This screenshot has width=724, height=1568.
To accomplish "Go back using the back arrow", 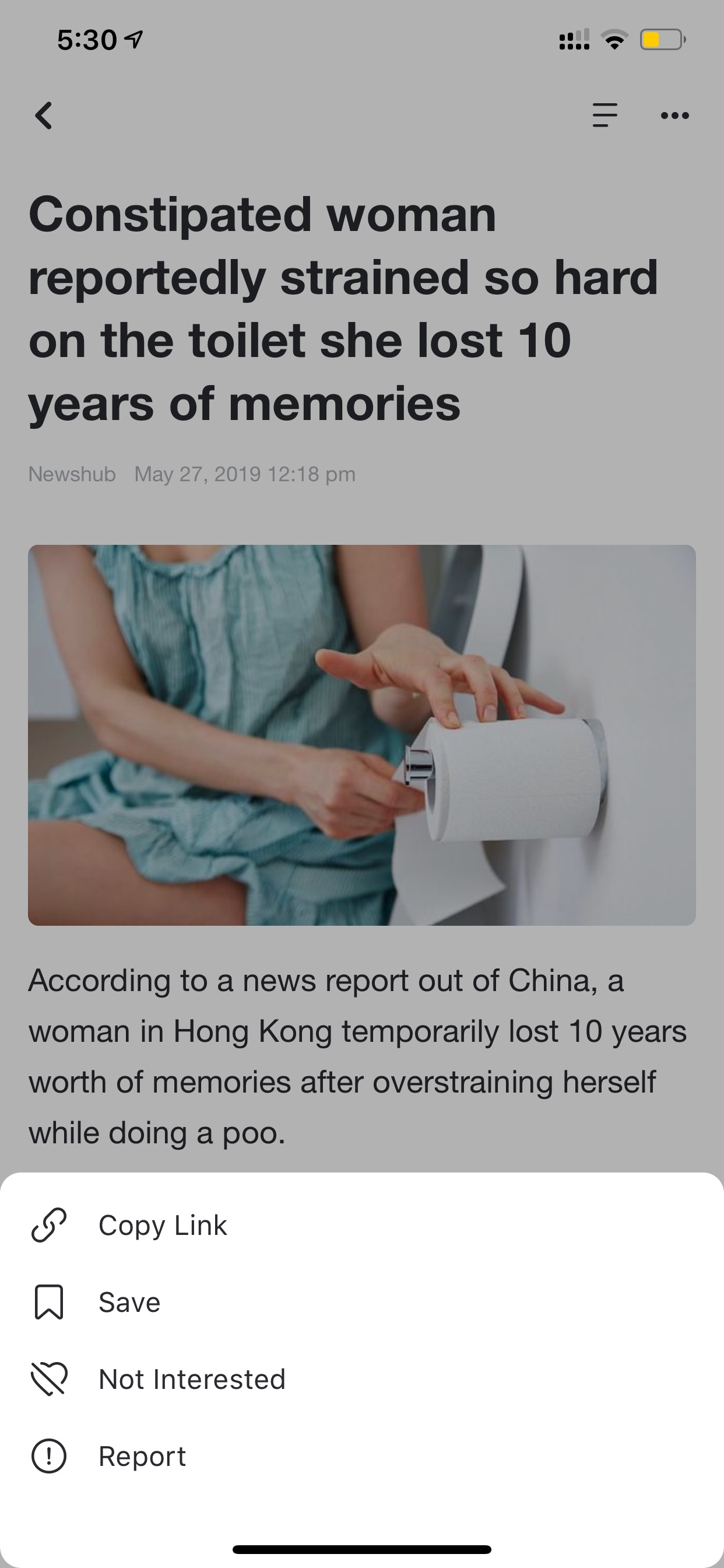I will pyautogui.click(x=43, y=115).
